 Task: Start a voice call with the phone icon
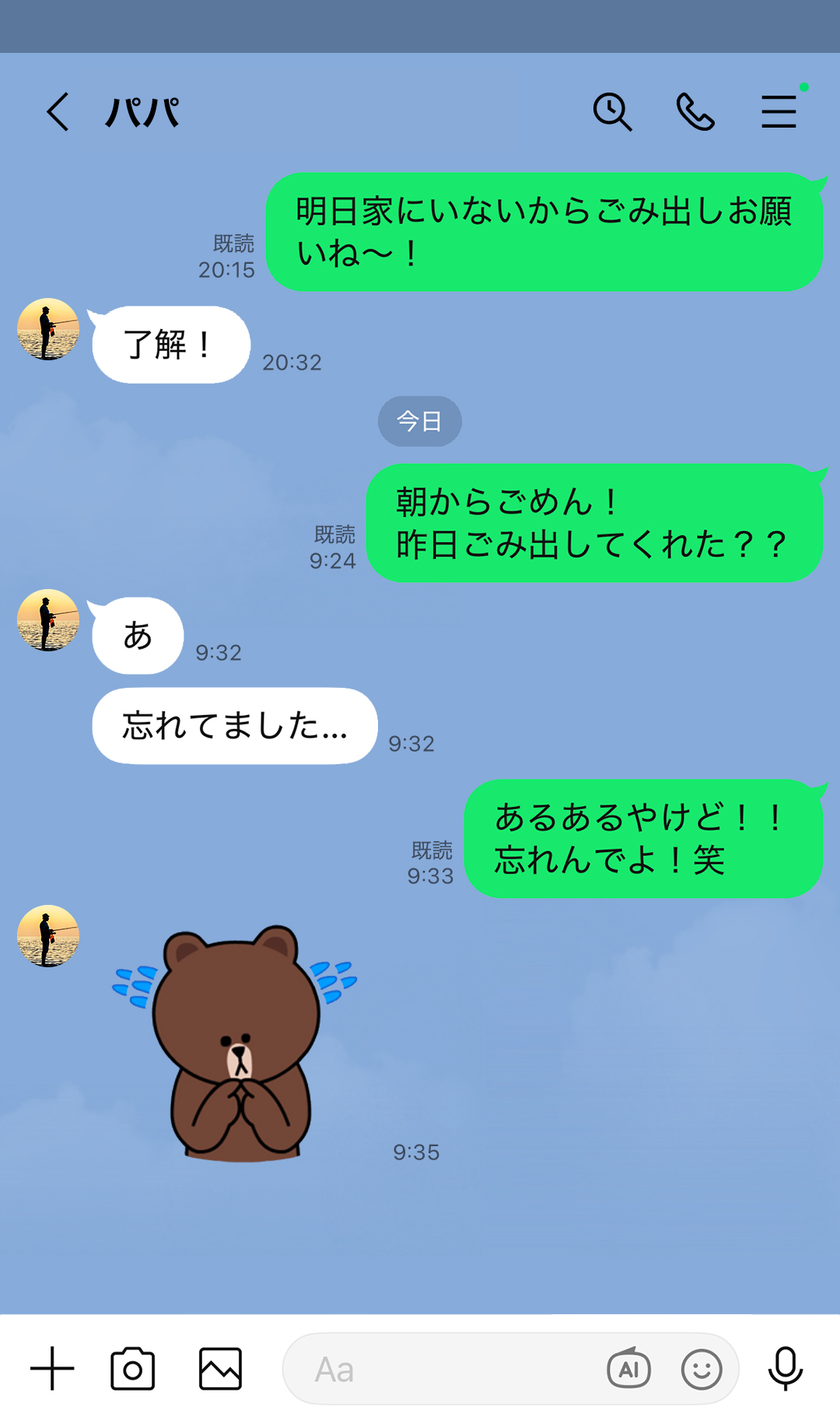pos(697,112)
